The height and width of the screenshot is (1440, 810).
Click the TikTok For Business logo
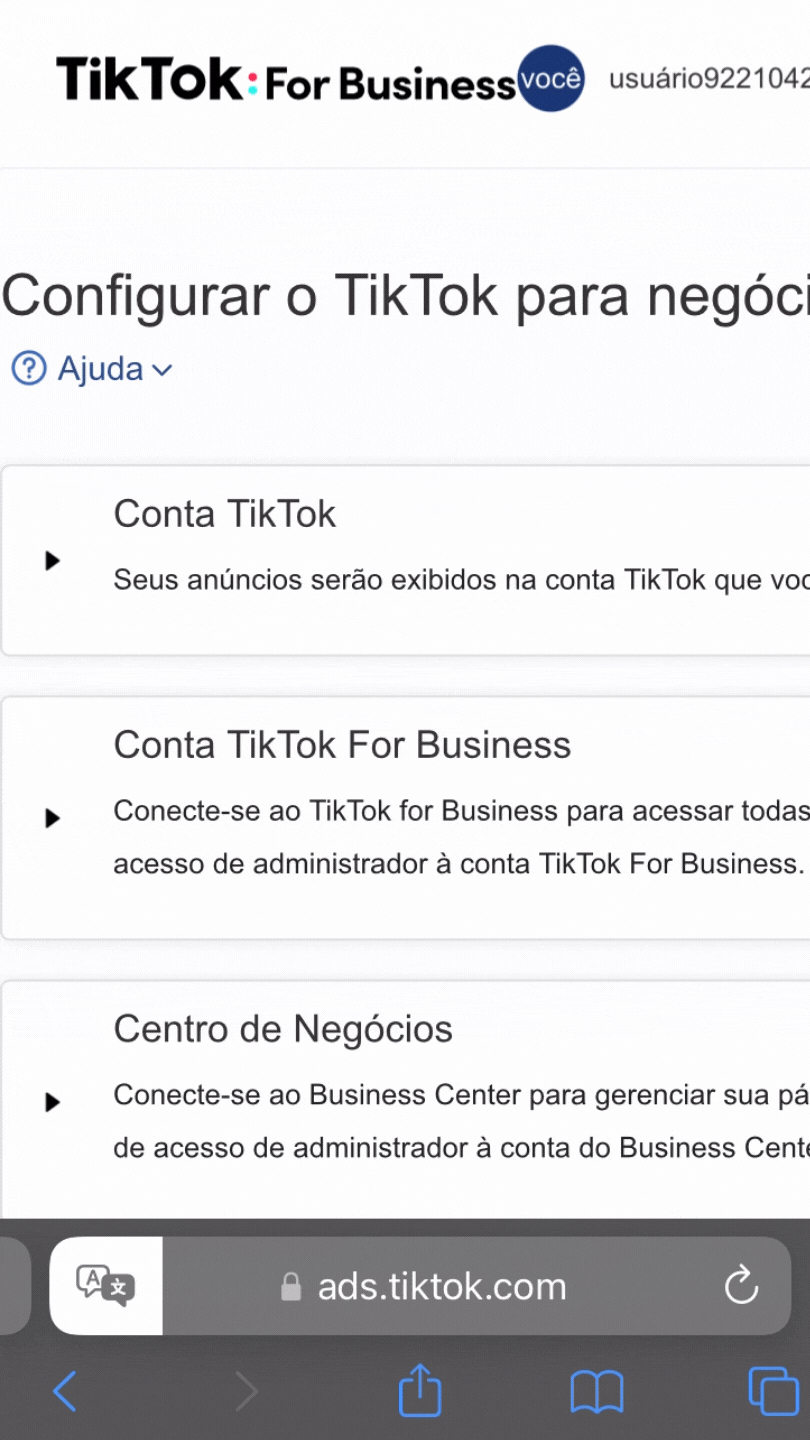pos(280,80)
